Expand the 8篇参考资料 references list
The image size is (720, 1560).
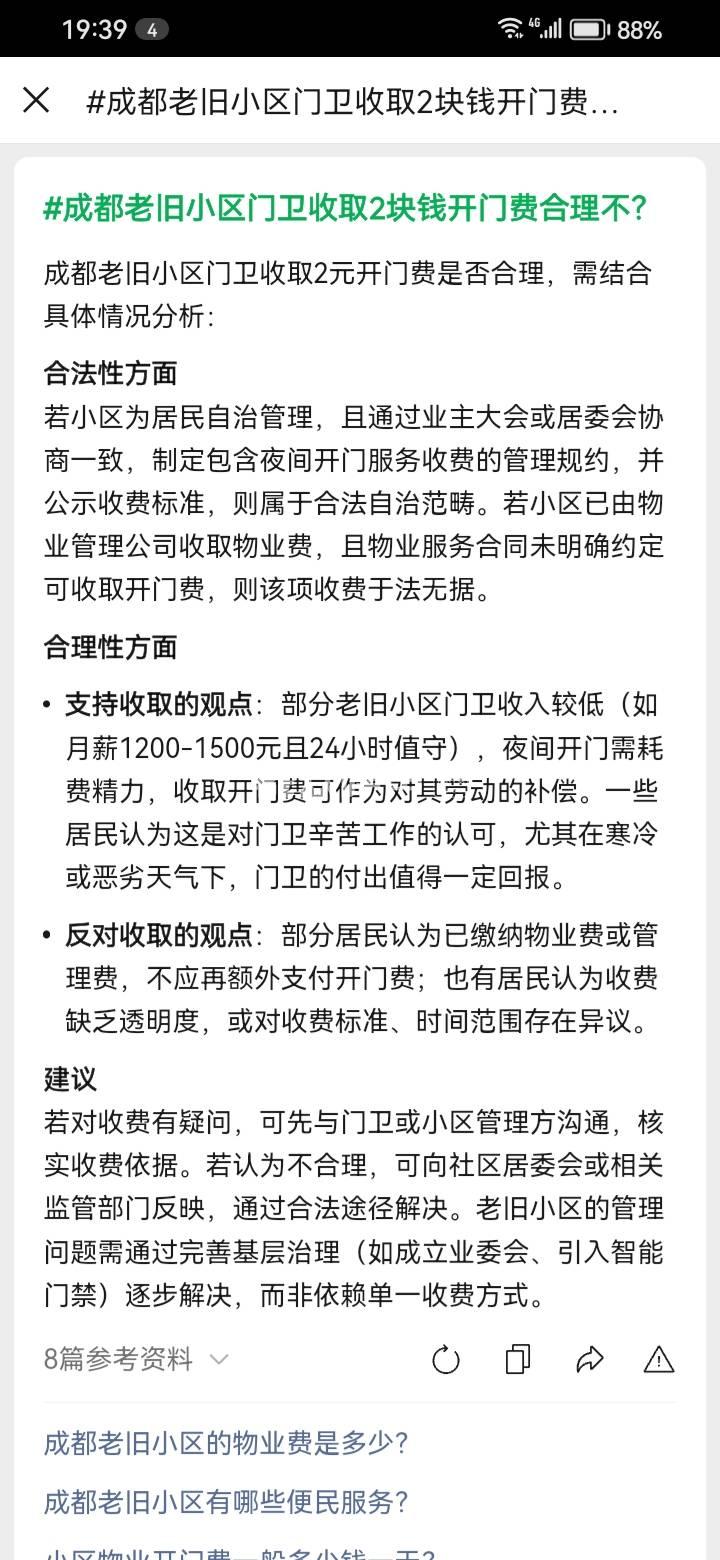[x=136, y=1359]
